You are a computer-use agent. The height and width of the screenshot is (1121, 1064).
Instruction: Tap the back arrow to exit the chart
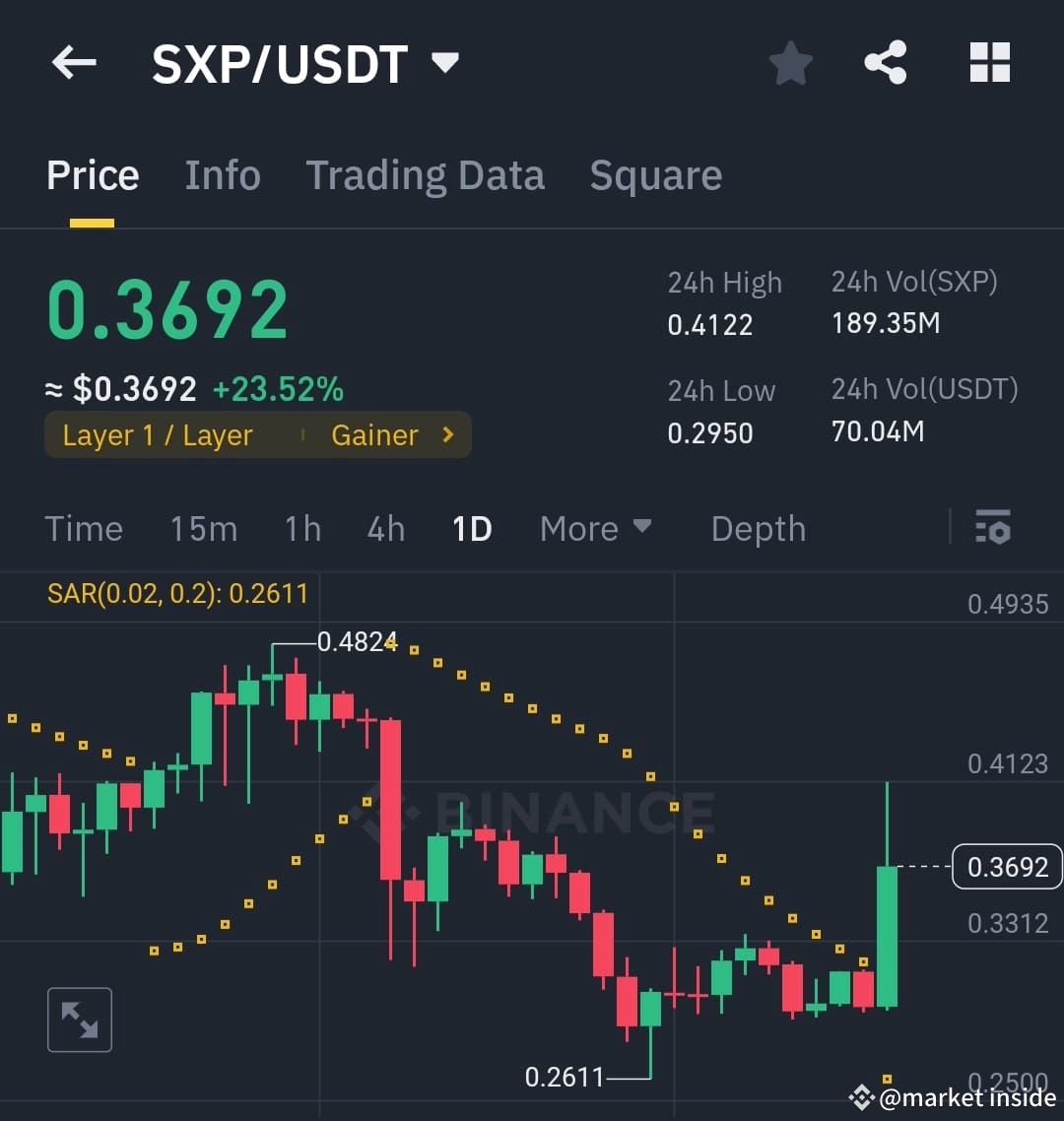coord(72,62)
